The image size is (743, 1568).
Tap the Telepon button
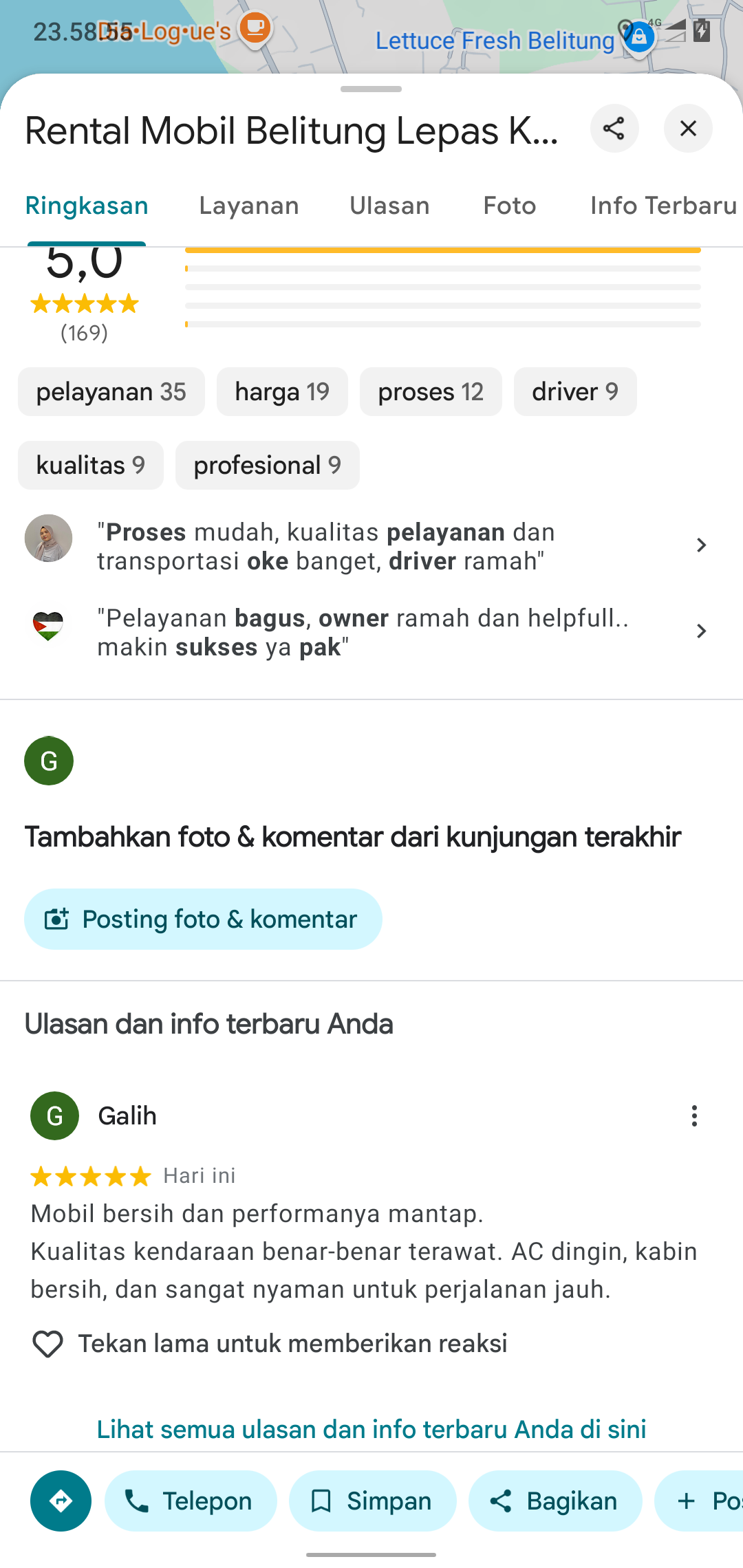click(x=191, y=1501)
